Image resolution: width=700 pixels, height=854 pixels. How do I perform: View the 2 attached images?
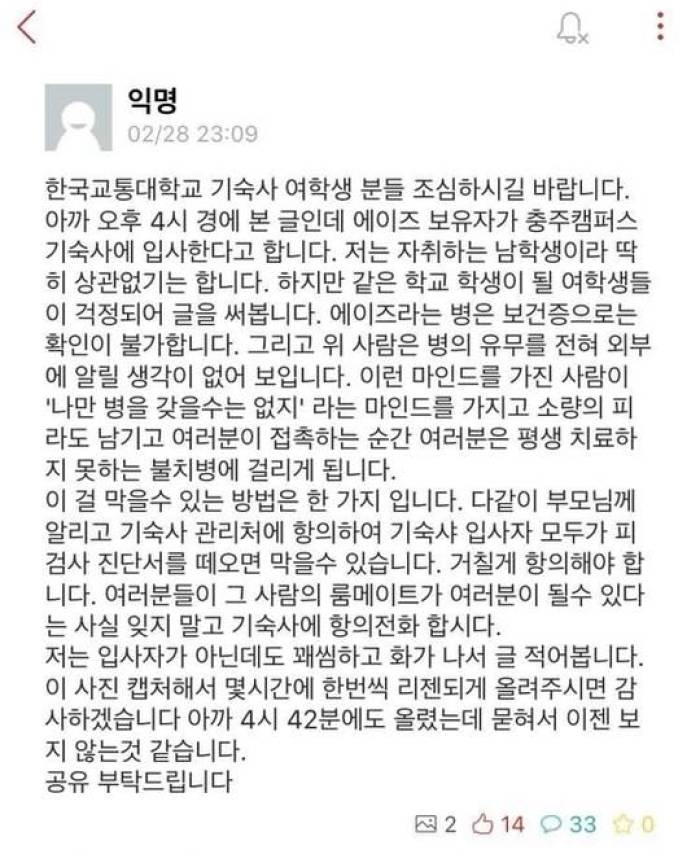[424, 825]
